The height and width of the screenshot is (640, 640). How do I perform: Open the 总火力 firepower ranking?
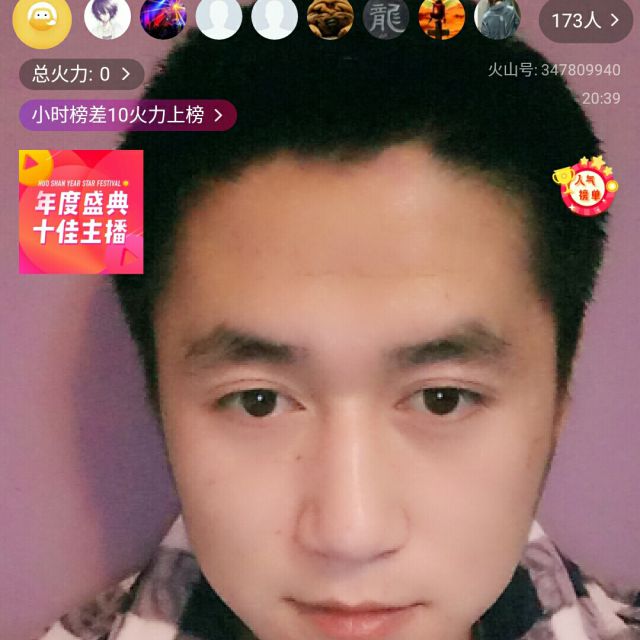82,74
